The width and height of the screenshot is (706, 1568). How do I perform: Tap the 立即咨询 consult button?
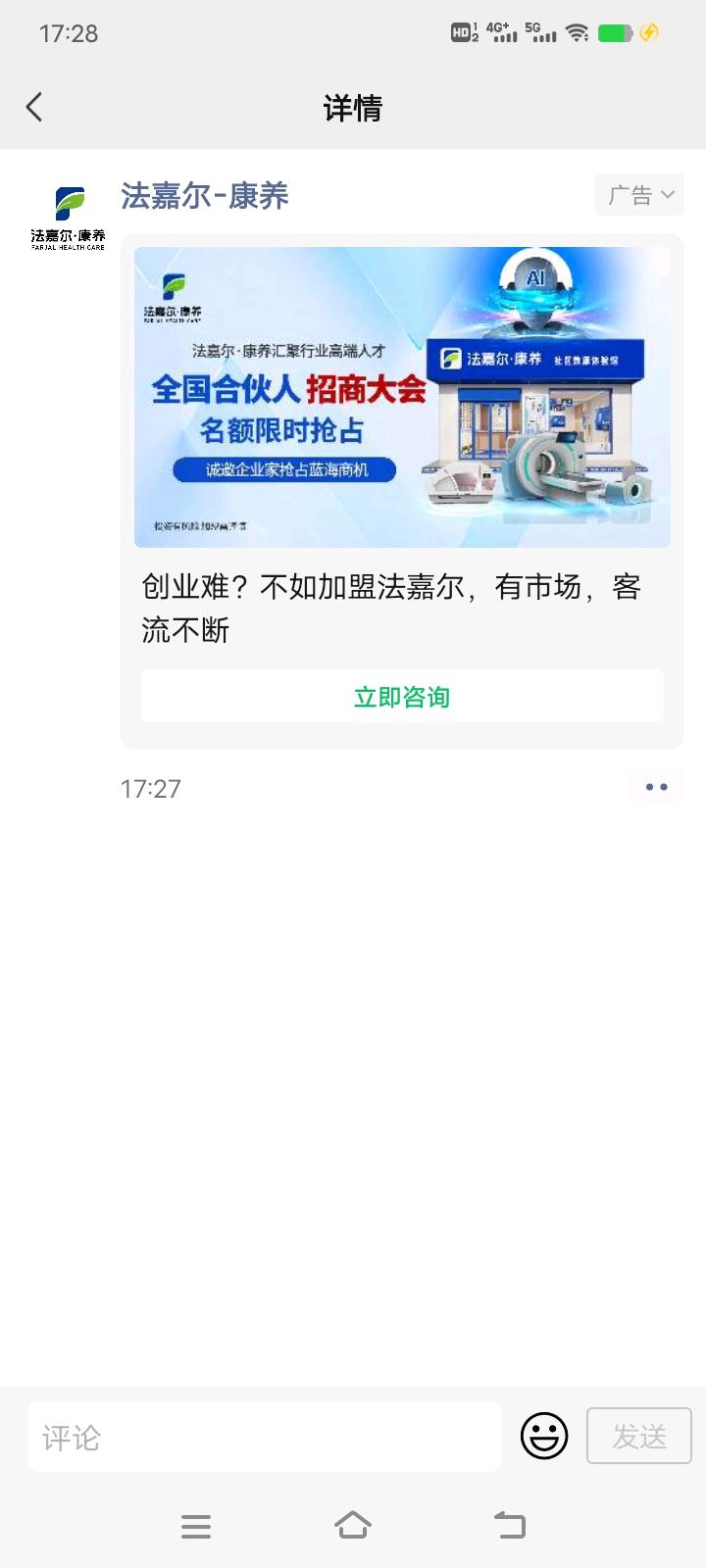tap(402, 696)
